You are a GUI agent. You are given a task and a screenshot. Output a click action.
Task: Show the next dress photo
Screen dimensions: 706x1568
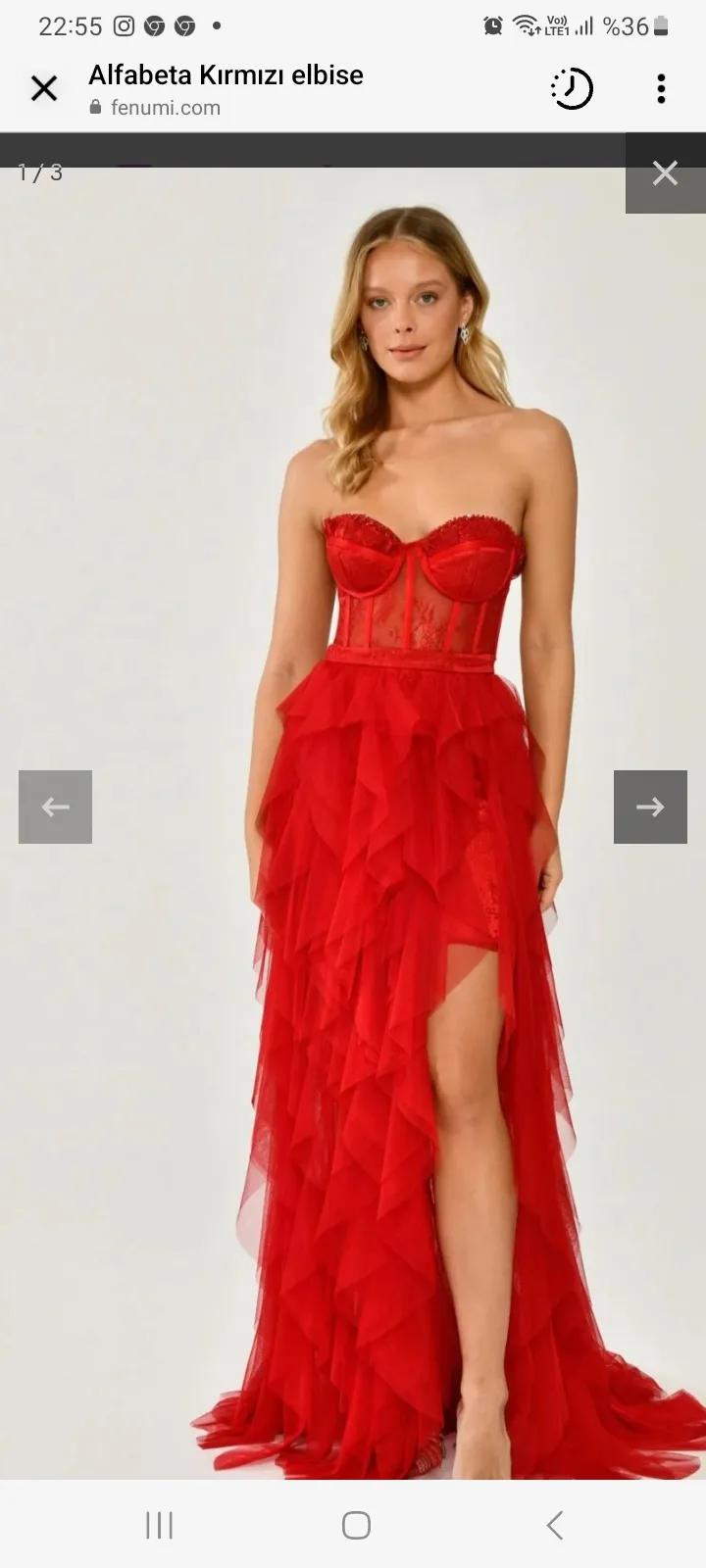[x=650, y=807]
